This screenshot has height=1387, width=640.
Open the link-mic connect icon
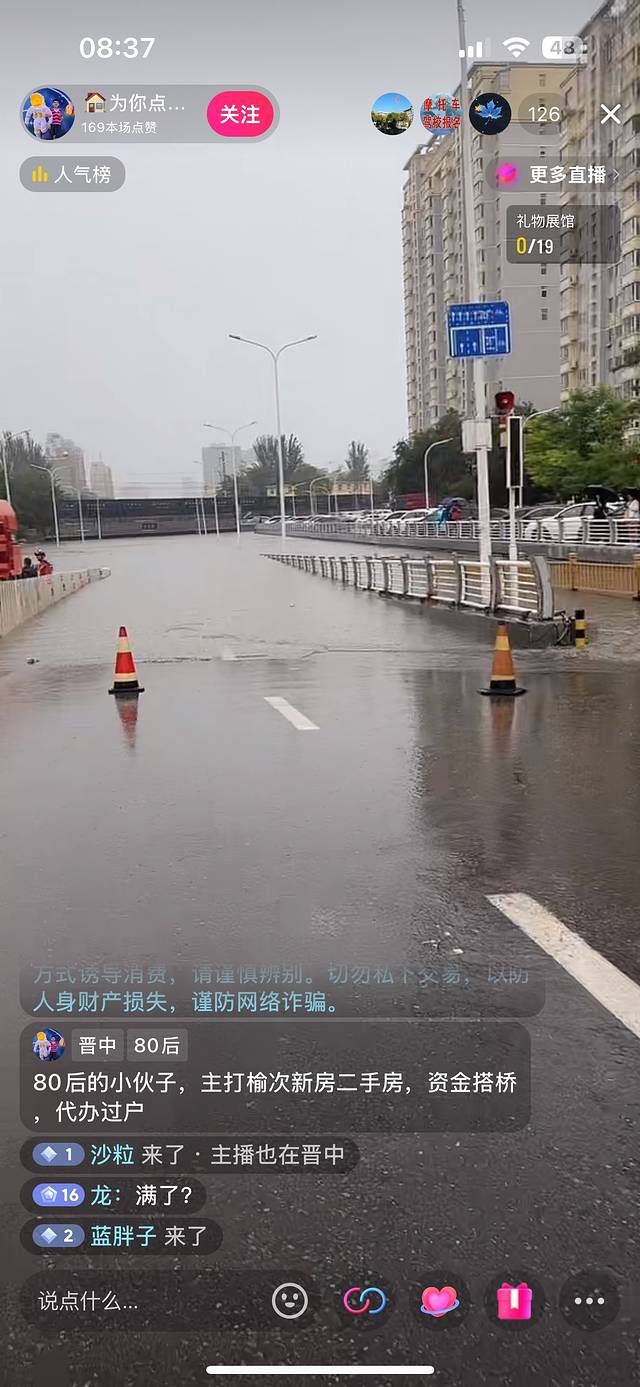point(364,1301)
